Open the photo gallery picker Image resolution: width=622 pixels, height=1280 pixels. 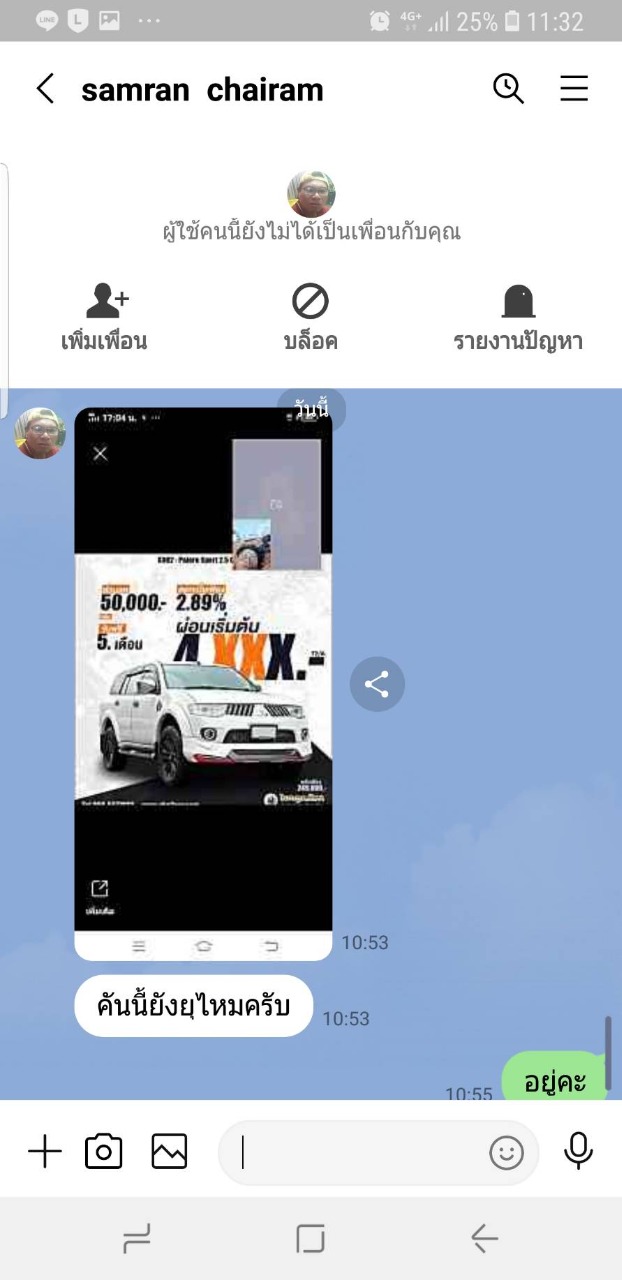coord(169,1152)
